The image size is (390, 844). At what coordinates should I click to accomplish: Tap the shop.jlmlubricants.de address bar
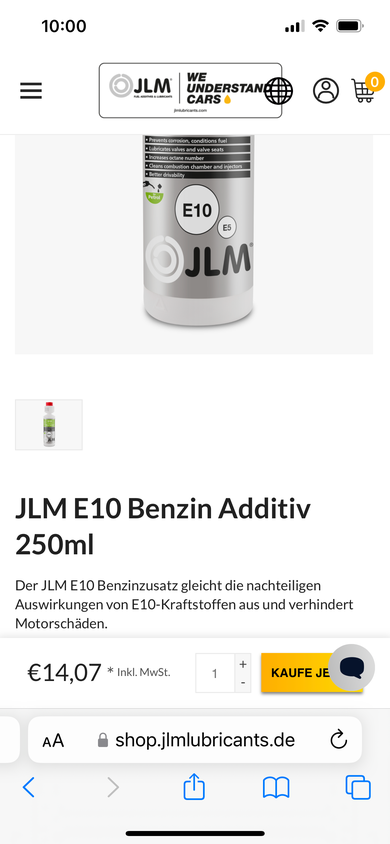[x=197, y=740]
